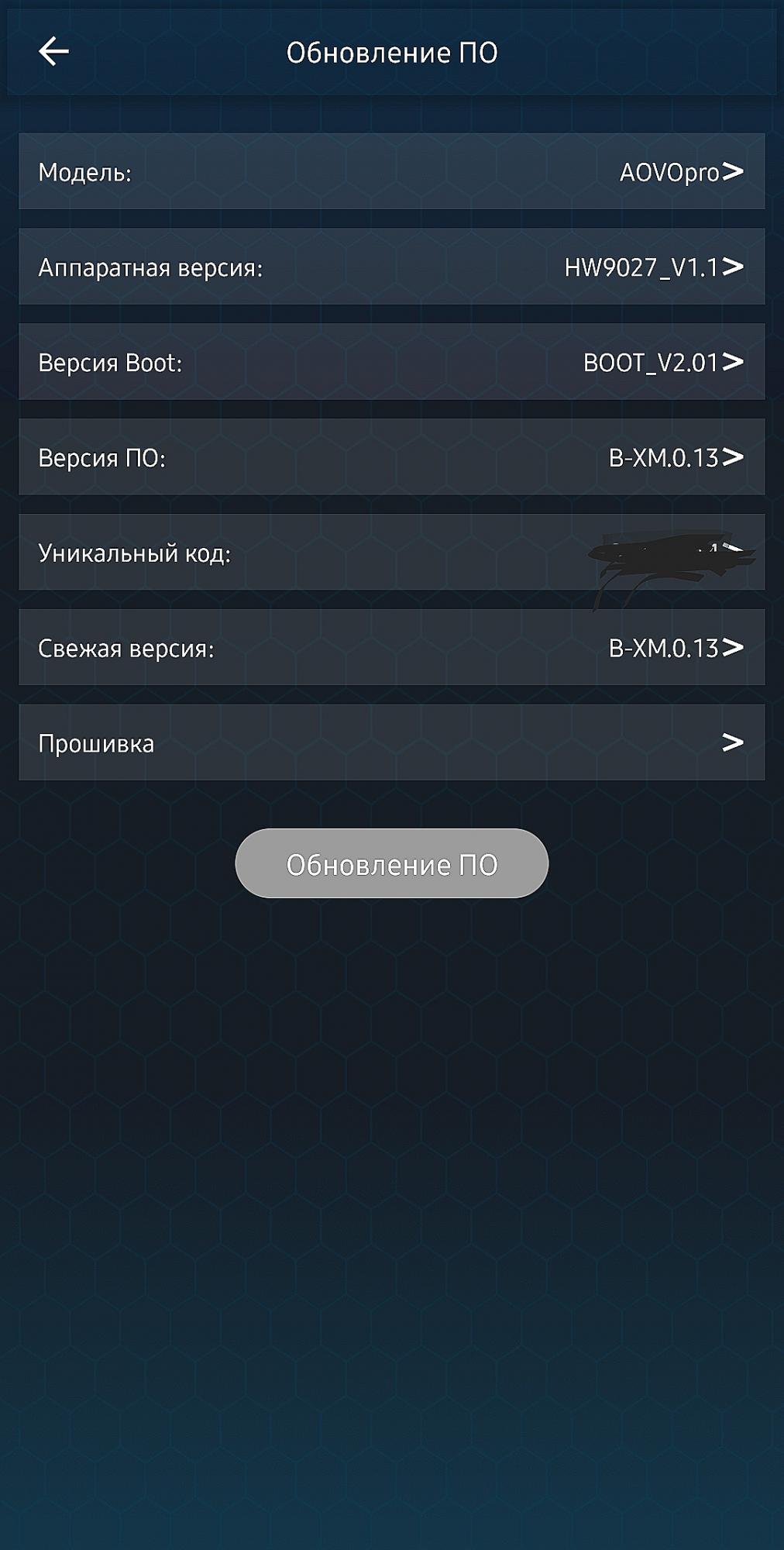Open the Уникальный код row
Viewport: 784px width, 1550px height.
391,553
